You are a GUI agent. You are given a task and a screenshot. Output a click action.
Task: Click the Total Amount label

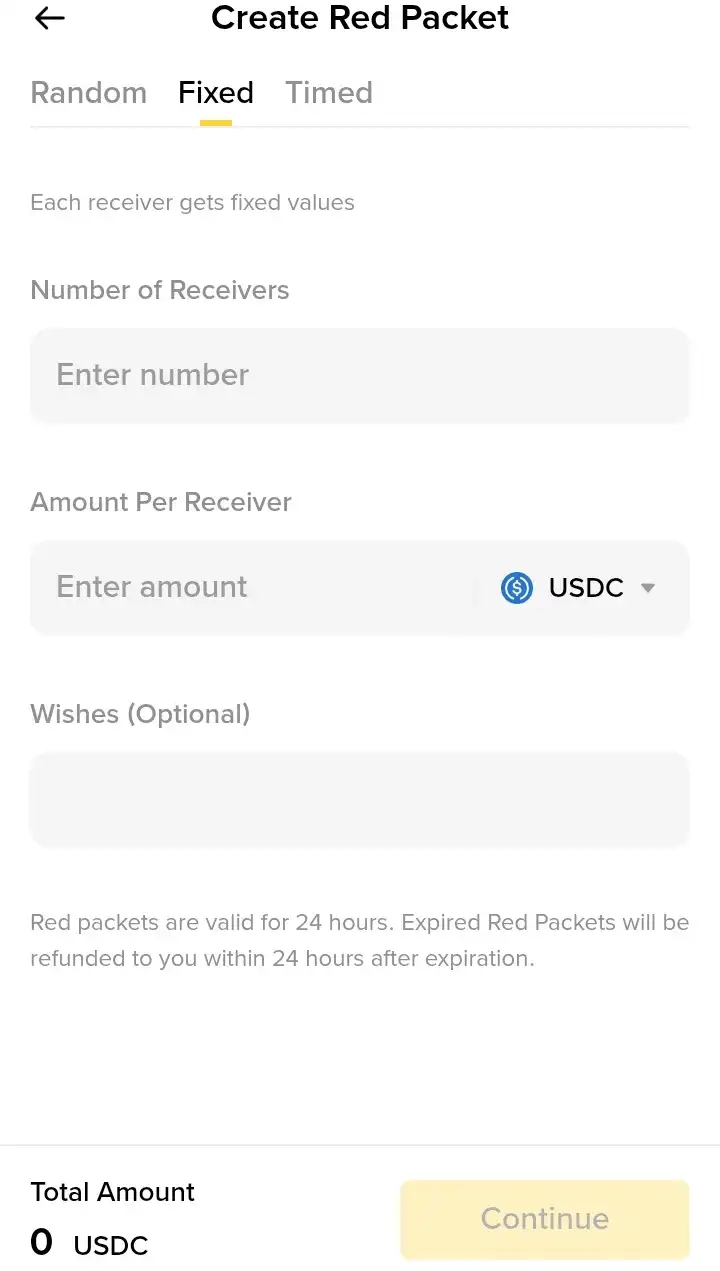tap(112, 1191)
